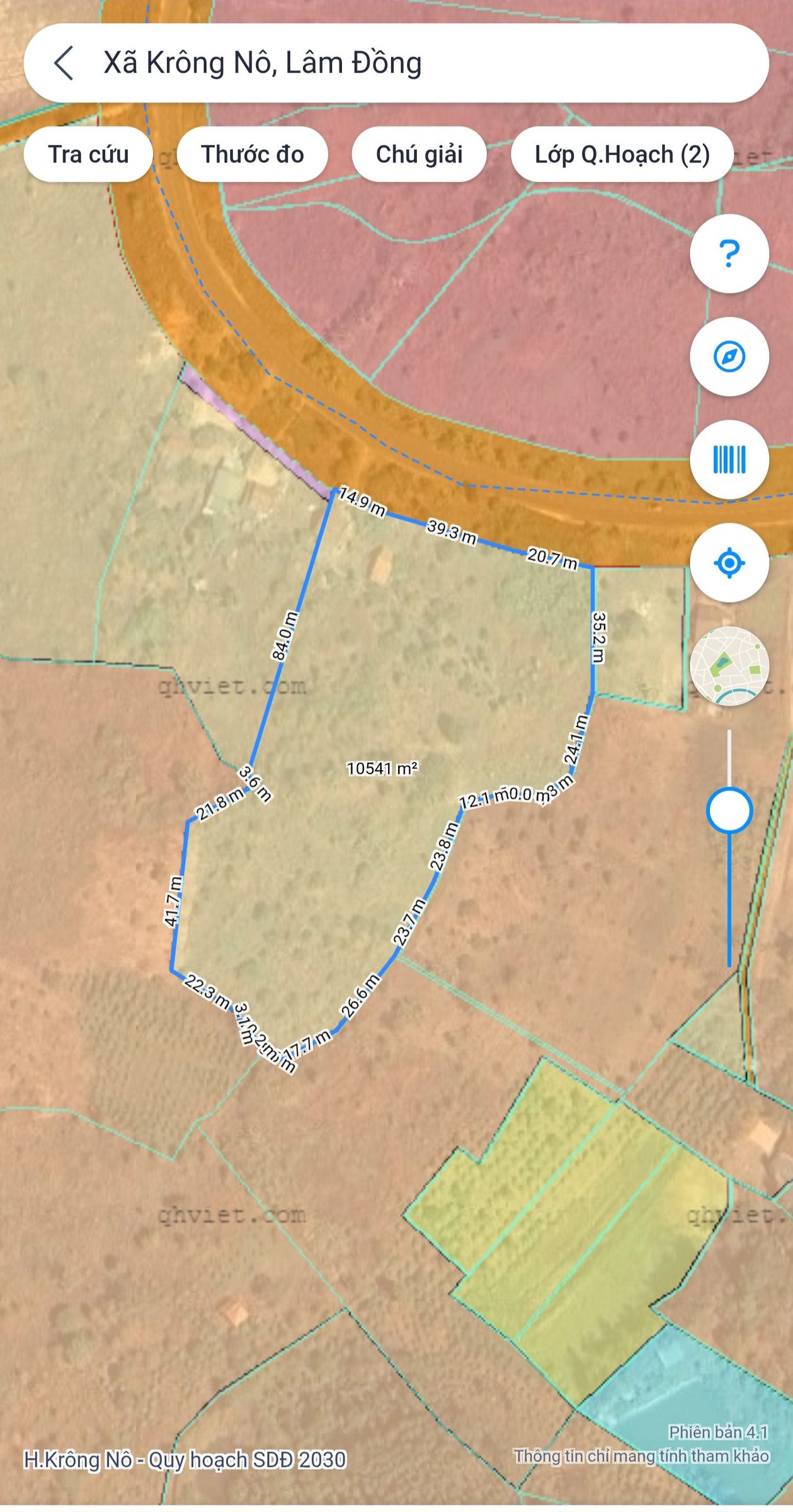Screen dimensions: 793x1512
Task: Tap the vertical bars icon button
Action: tap(729, 459)
